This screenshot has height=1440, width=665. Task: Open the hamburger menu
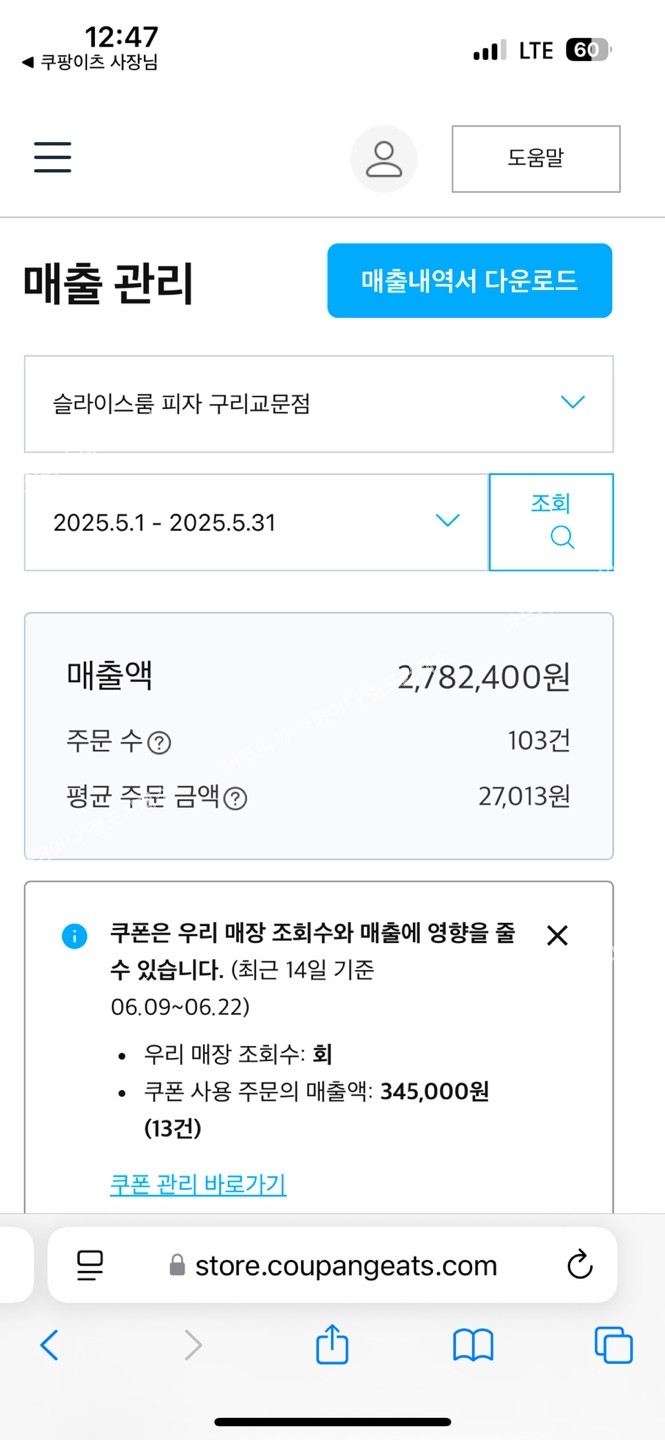[x=53, y=157]
